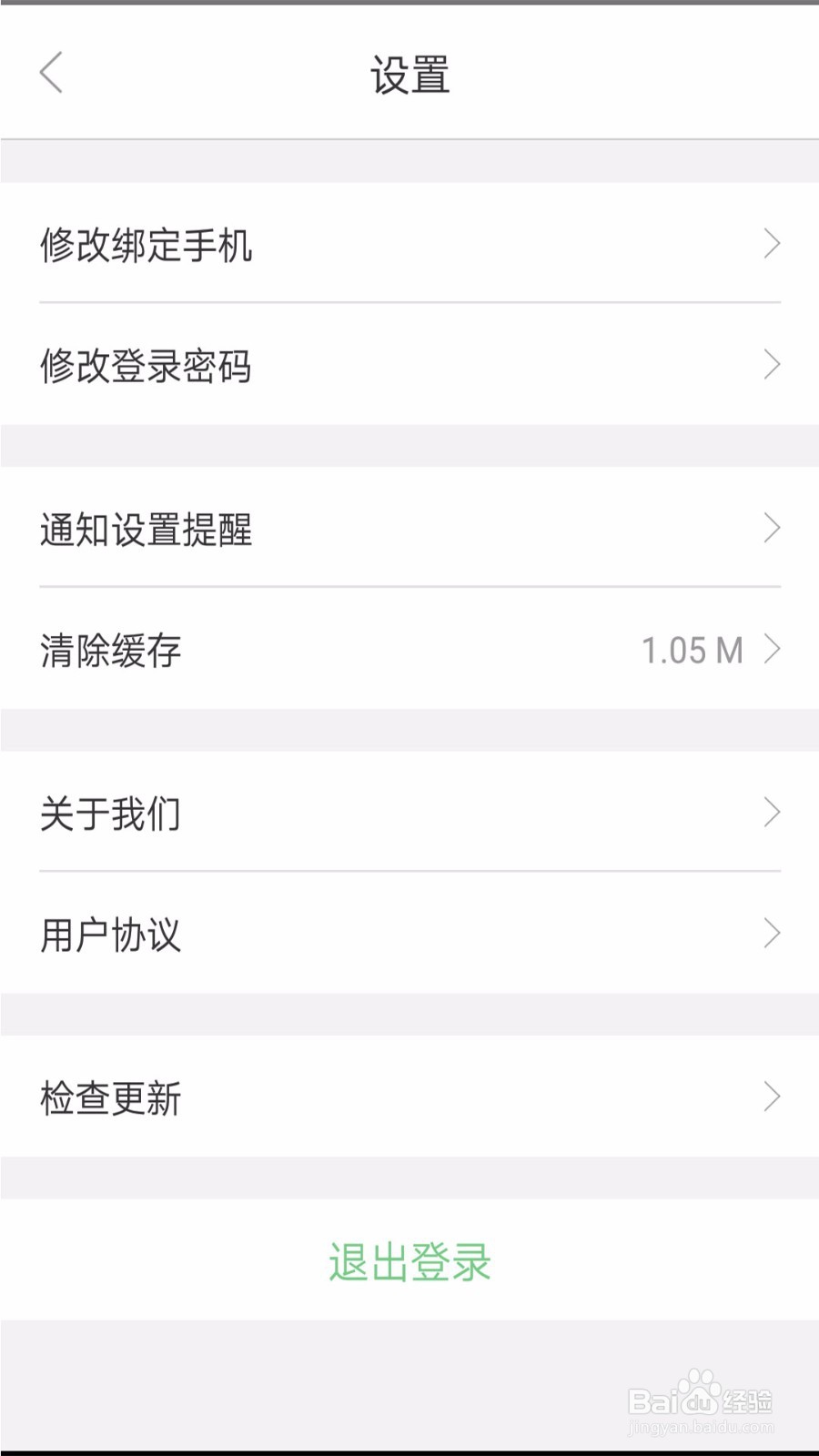Expand the chevron next to 关于我们
819x1456 pixels.
tap(773, 813)
